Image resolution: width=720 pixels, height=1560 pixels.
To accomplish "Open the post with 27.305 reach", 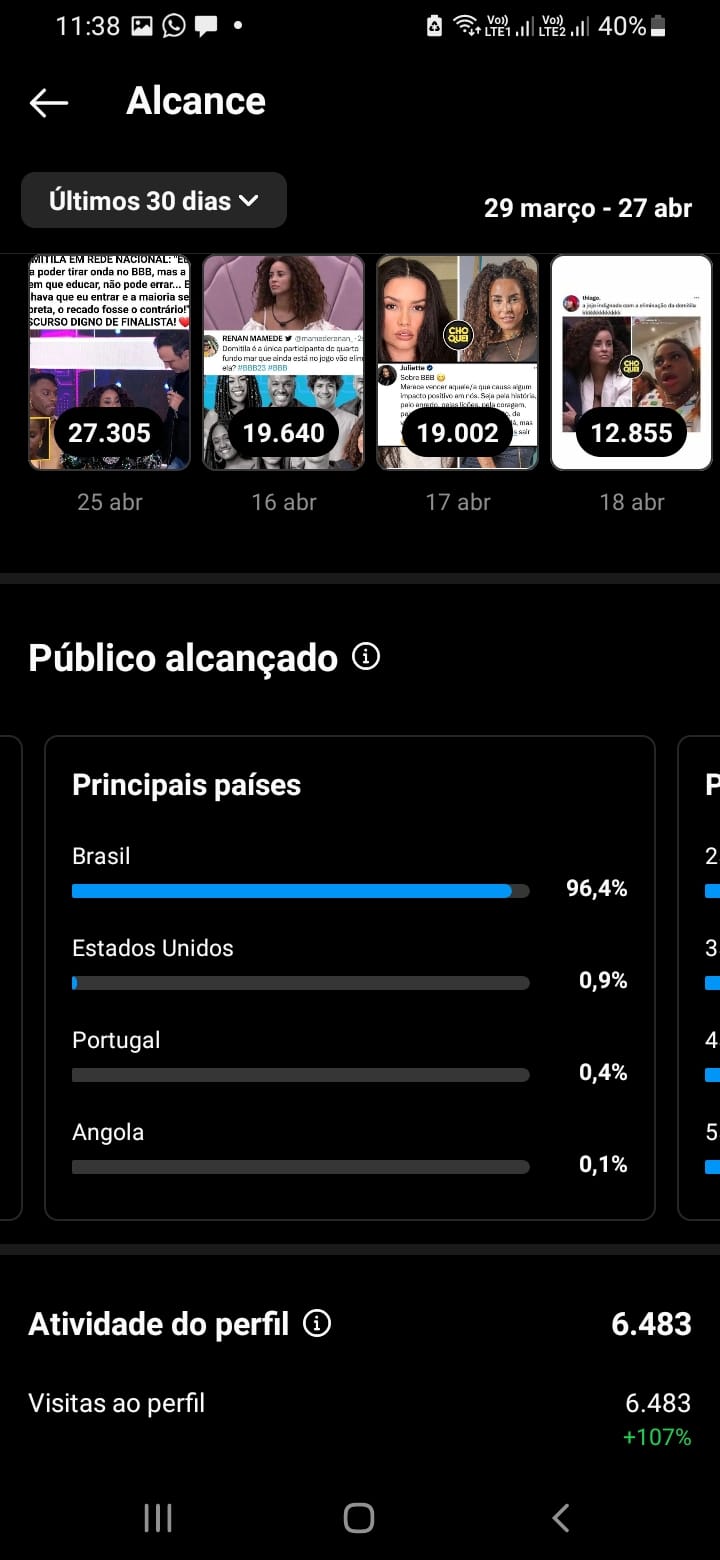I will [x=110, y=362].
